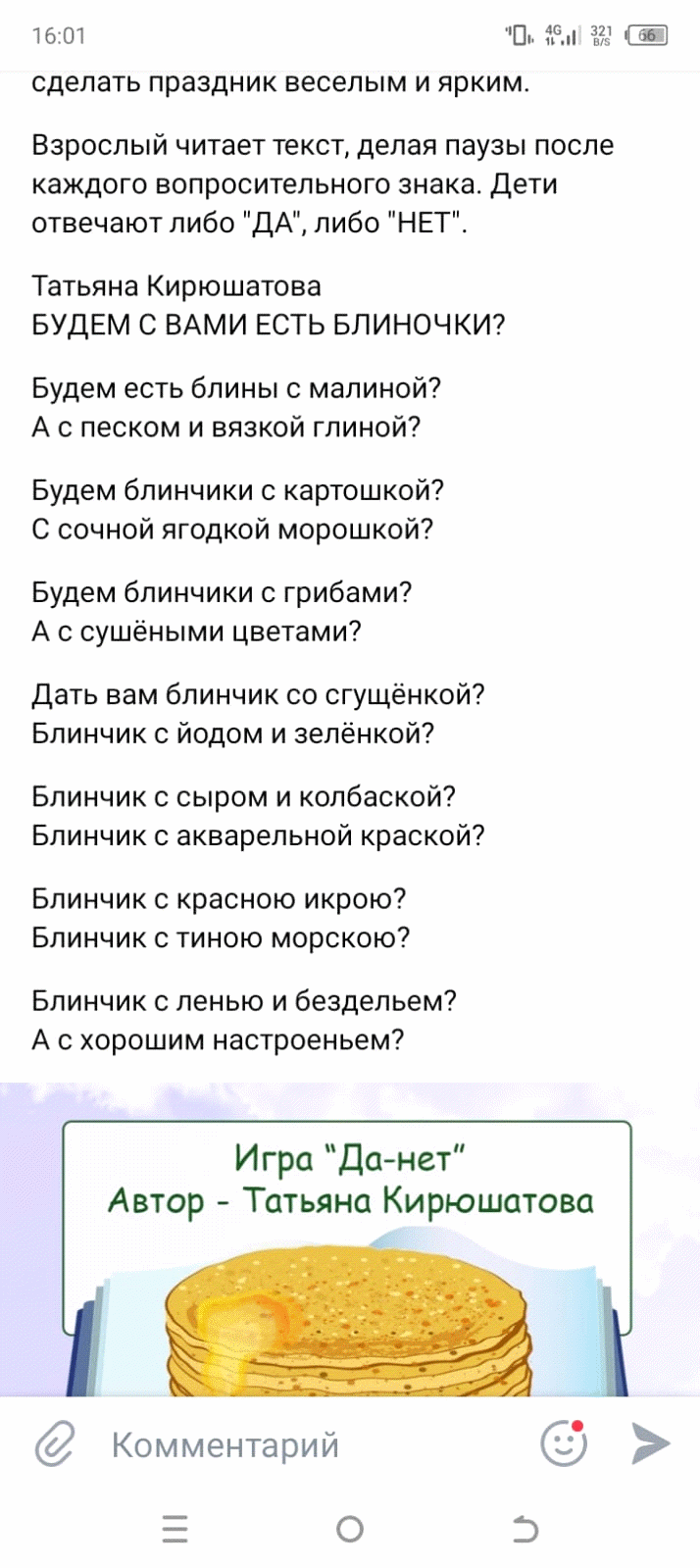
Task: Send the comment with the arrow icon
Action: tap(650, 1443)
